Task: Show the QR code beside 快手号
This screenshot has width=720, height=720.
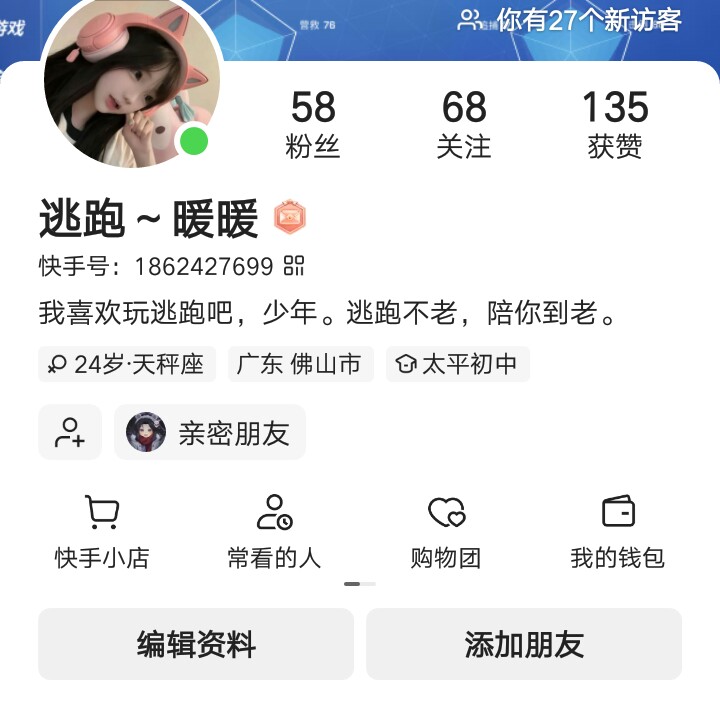Action: [x=294, y=266]
